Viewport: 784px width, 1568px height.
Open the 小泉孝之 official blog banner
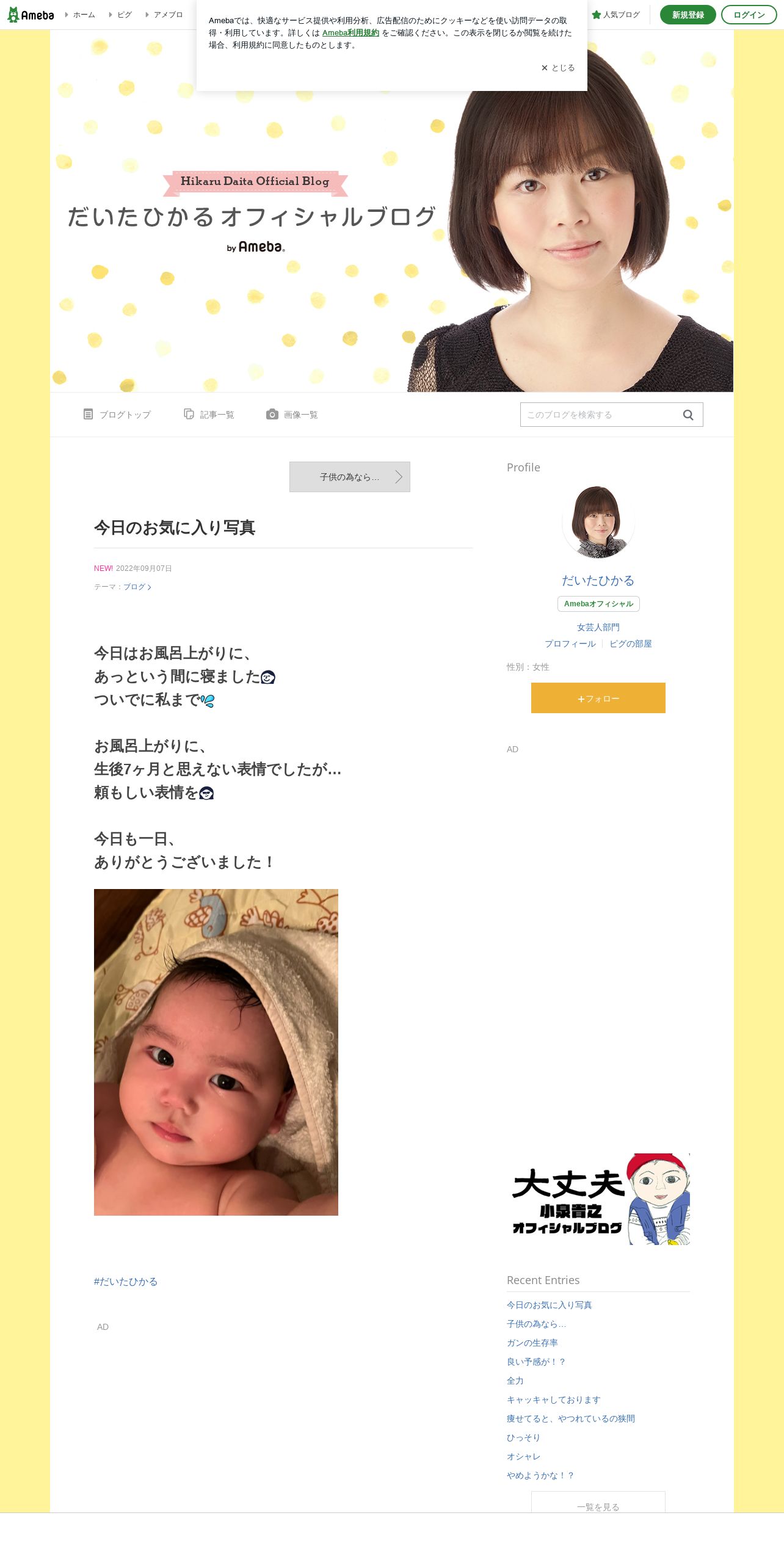(598, 1199)
